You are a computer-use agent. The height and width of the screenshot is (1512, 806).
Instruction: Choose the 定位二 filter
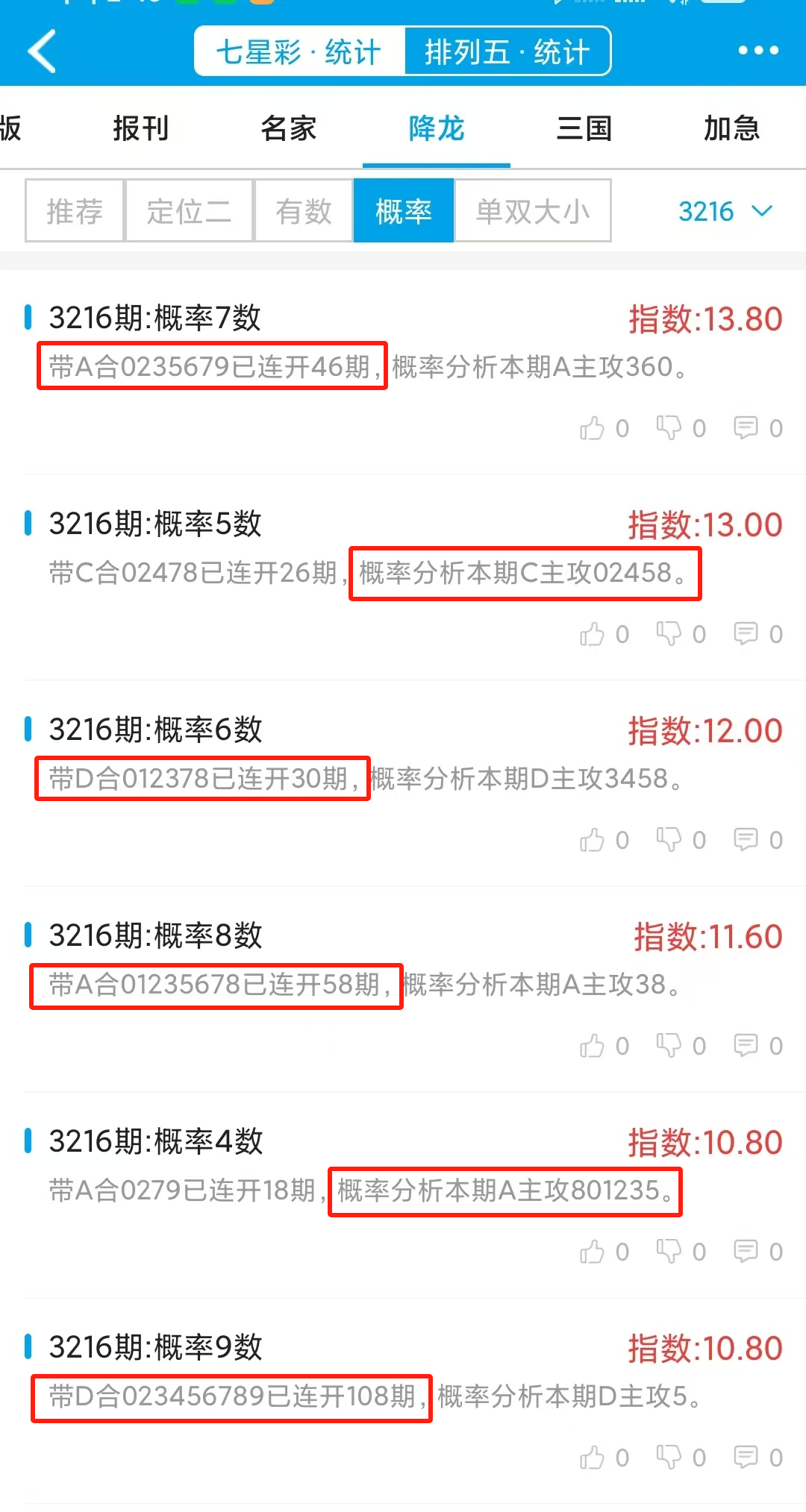coord(189,211)
